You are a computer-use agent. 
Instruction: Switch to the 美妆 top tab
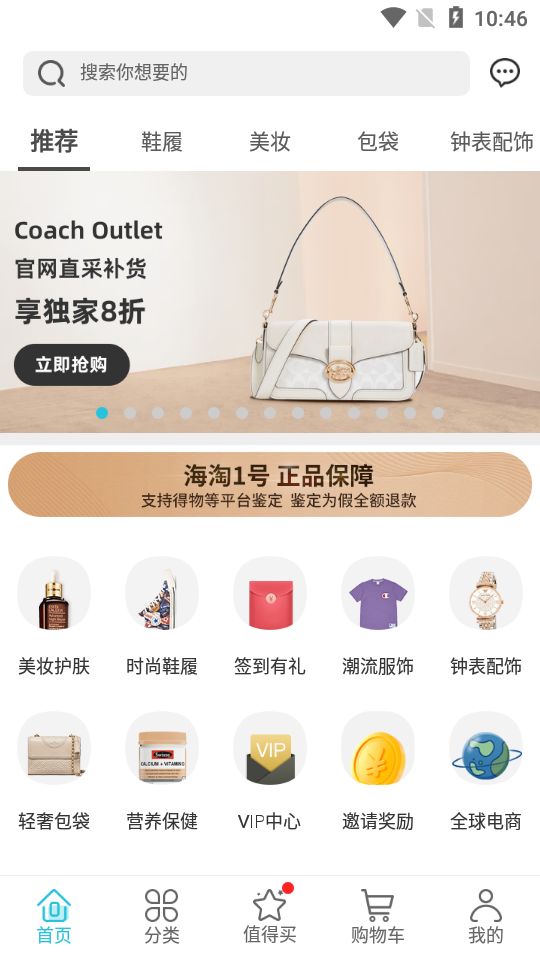coord(269,141)
